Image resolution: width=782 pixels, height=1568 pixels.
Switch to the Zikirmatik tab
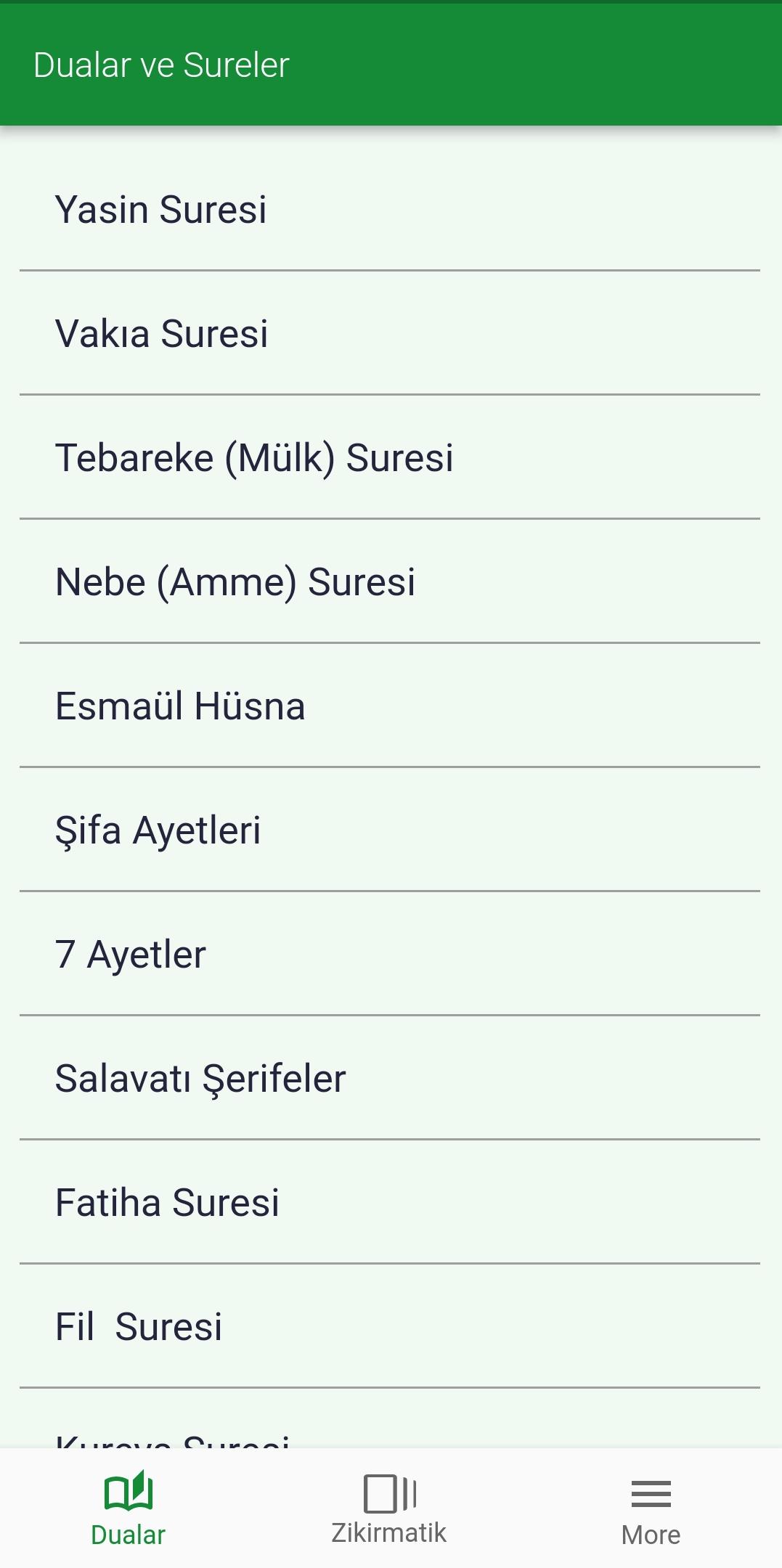(x=389, y=1508)
